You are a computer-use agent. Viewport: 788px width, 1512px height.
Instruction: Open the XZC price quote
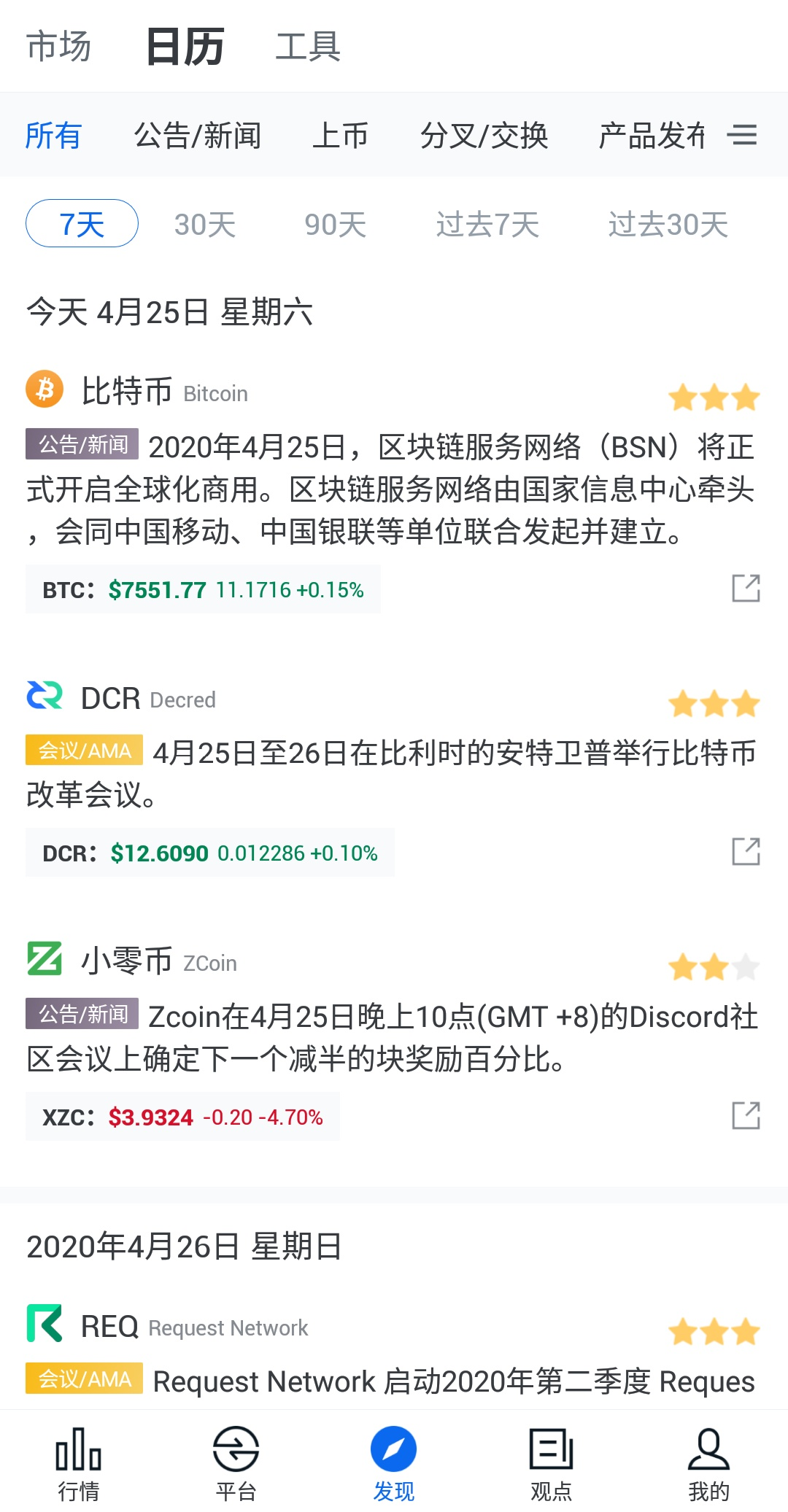tap(182, 1117)
